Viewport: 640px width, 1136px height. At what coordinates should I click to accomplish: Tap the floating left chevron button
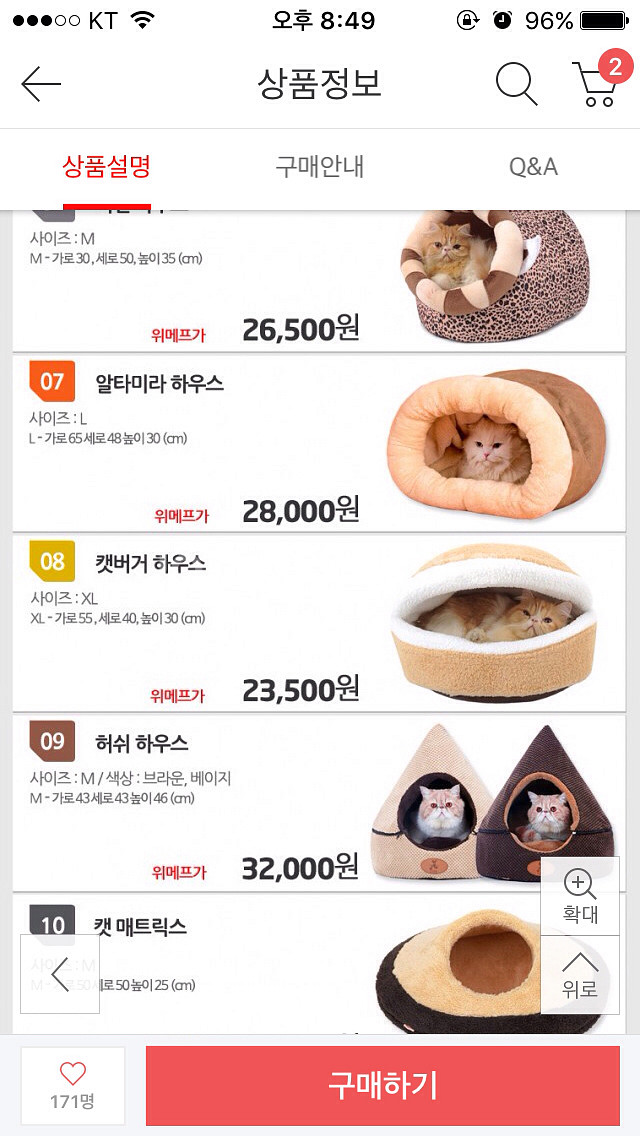pyautogui.click(x=59, y=974)
